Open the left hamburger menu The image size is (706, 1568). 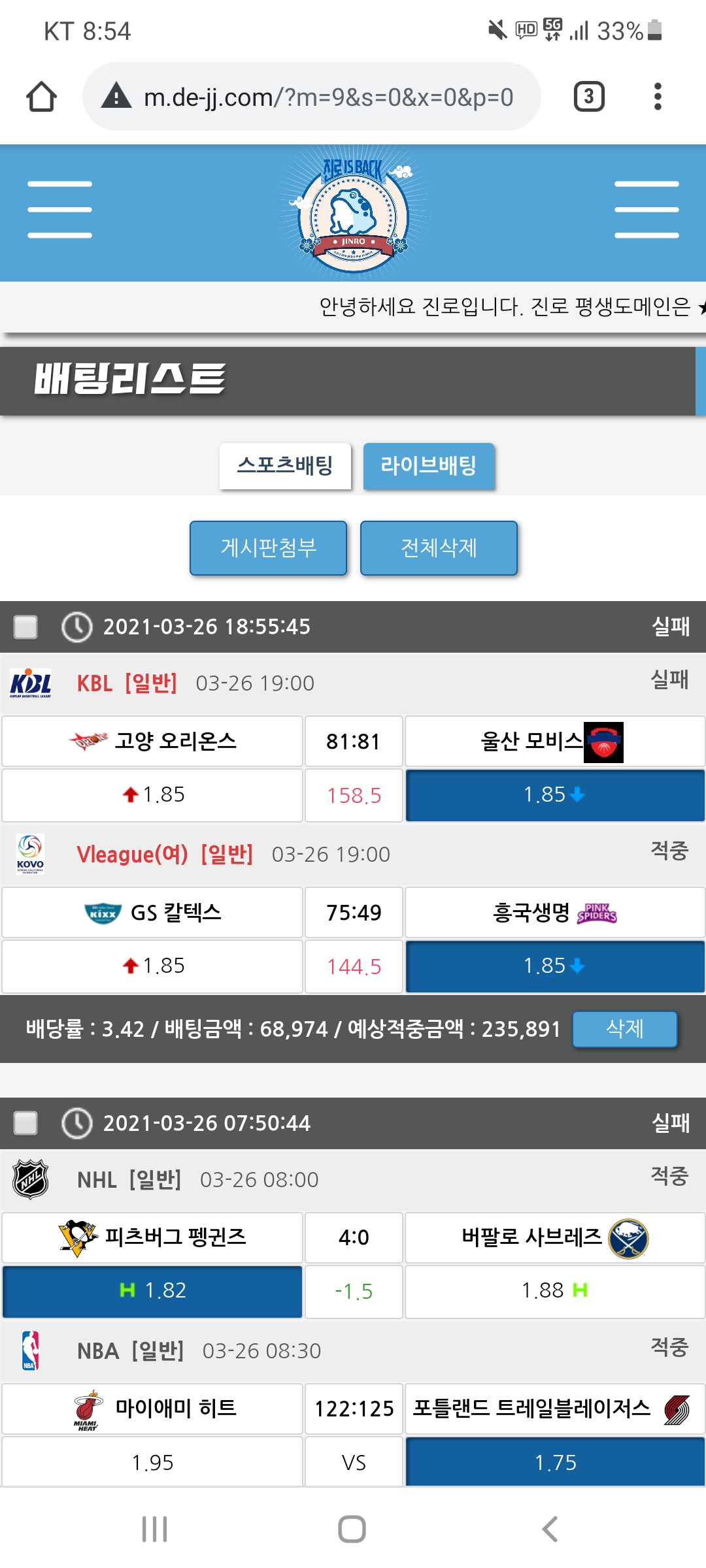[59, 210]
